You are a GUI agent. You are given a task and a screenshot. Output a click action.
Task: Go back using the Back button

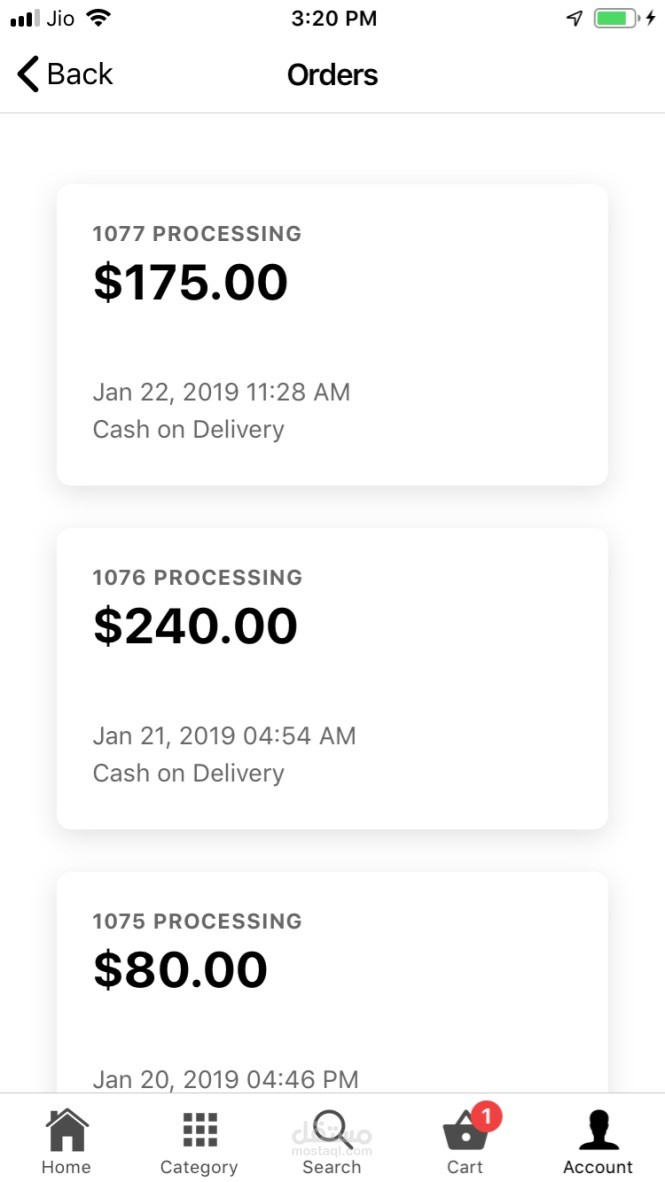tap(65, 75)
